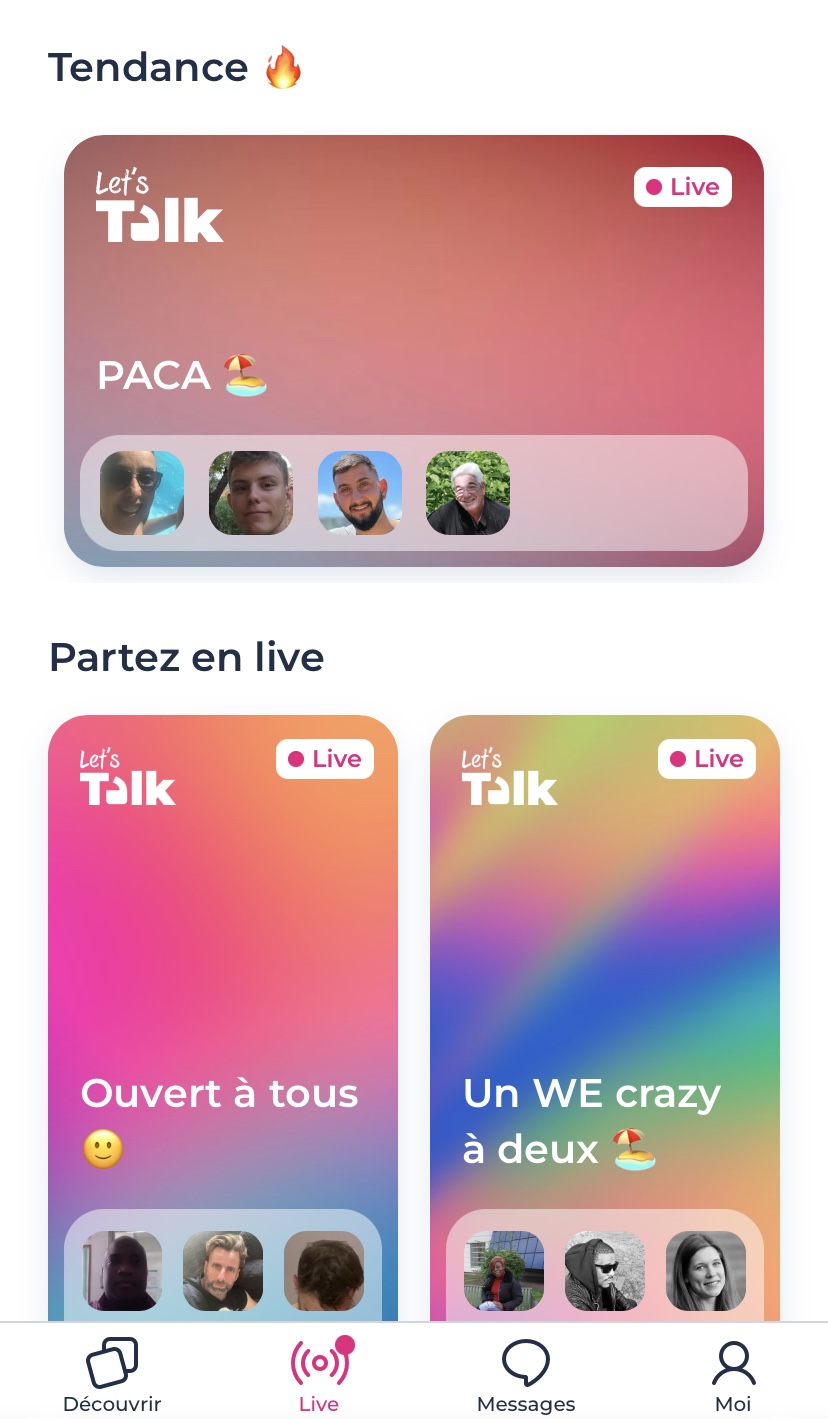The image size is (828, 1419).
Task: Open the "Un WE crazy à deux" live
Action: (x=605, y=1018)
